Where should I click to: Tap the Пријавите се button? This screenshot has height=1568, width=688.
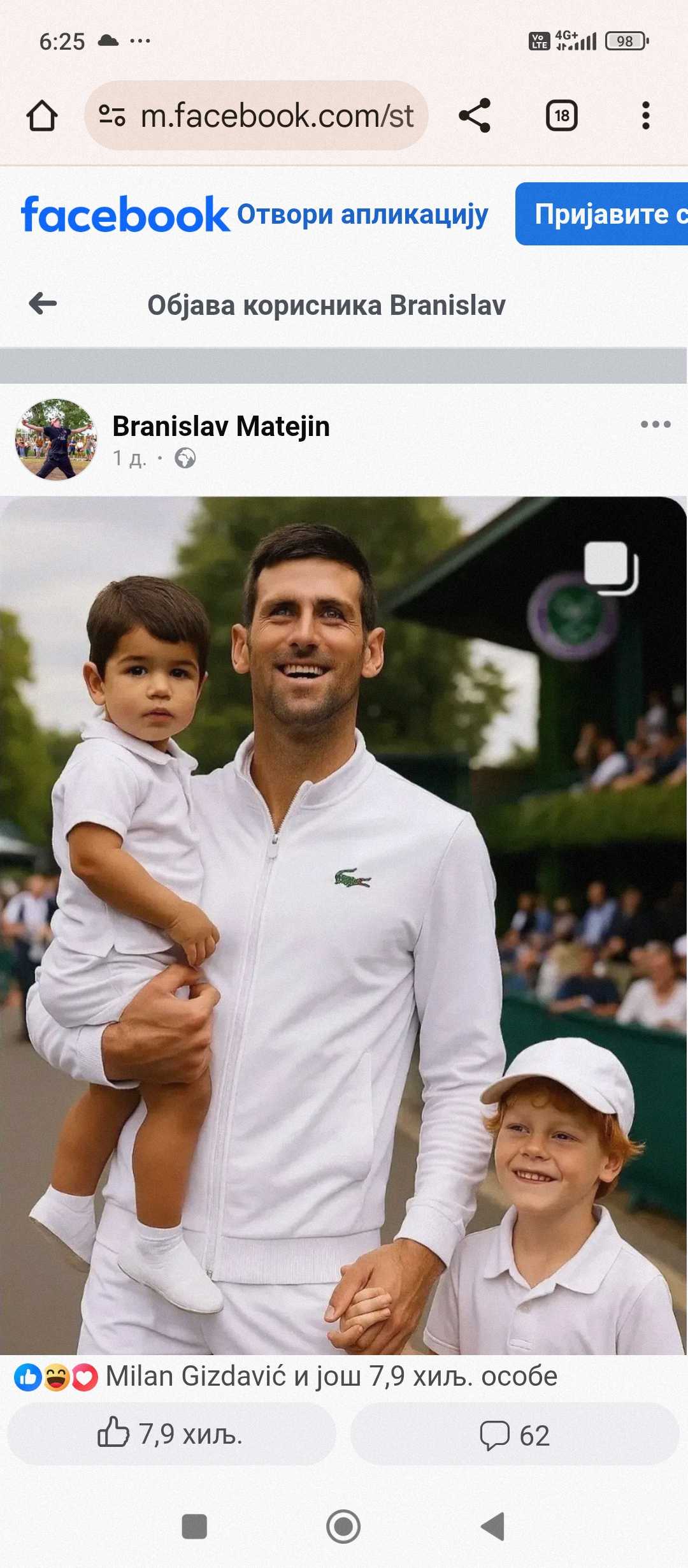pyautogui.click(x=601, y=214)
